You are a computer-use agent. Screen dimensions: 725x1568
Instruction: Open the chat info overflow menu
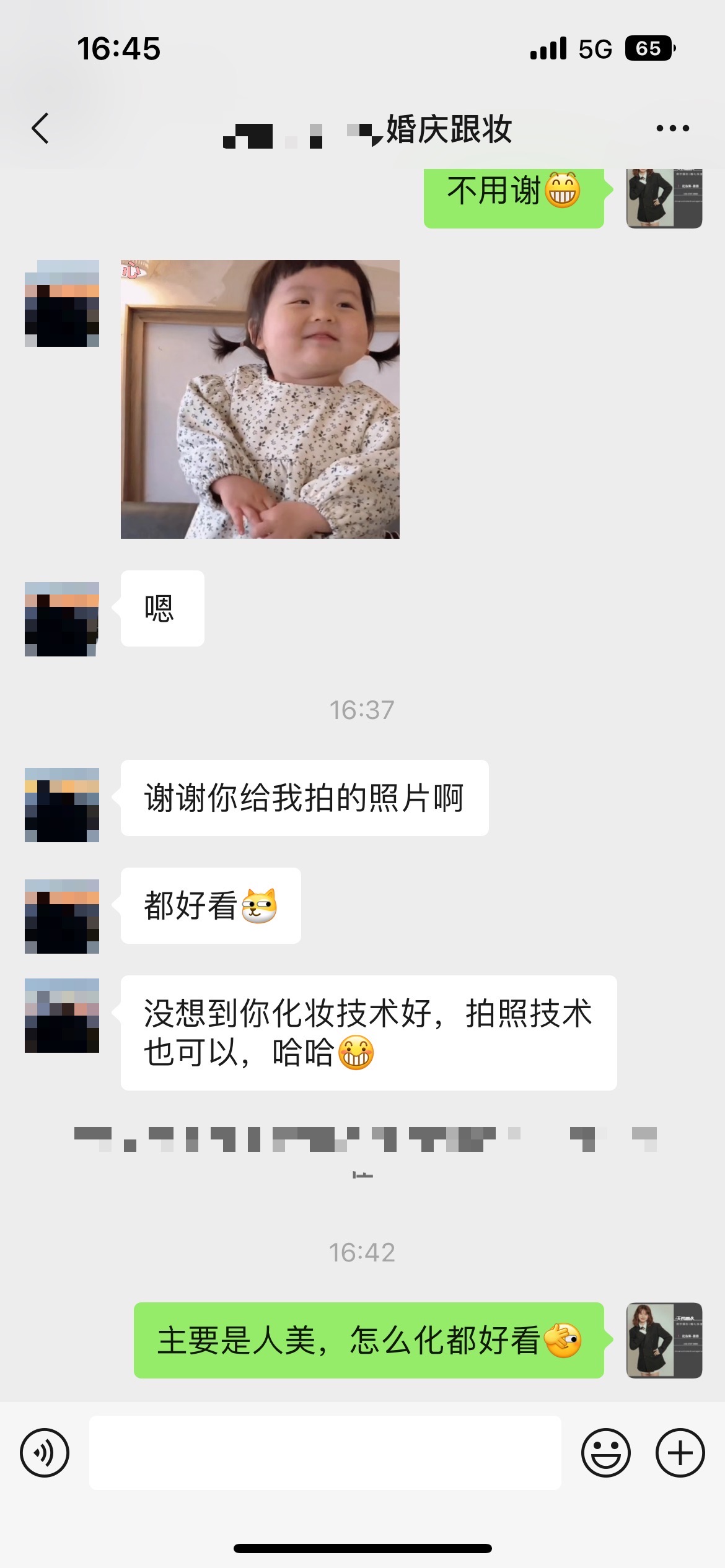coord(672,129)
